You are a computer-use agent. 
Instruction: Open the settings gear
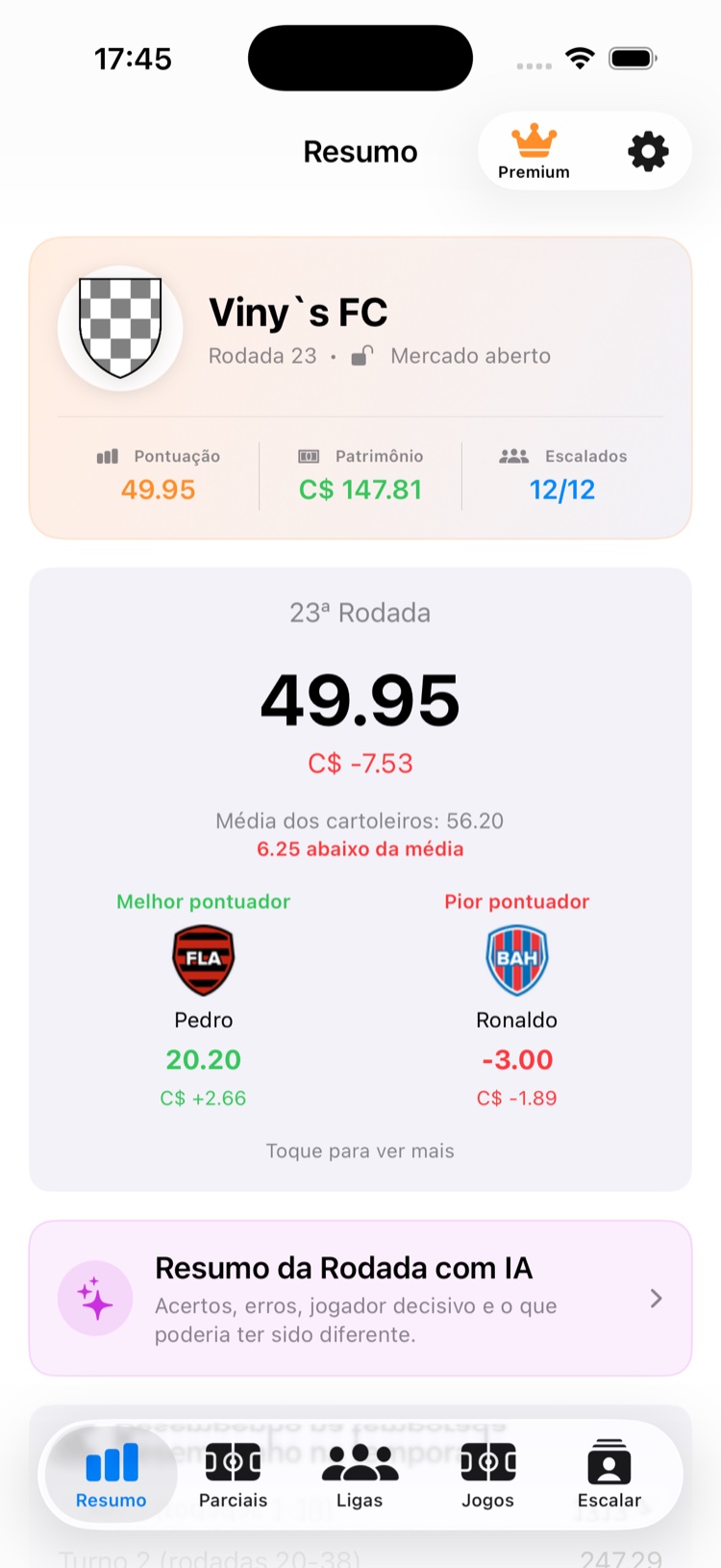tap(648, 152)
